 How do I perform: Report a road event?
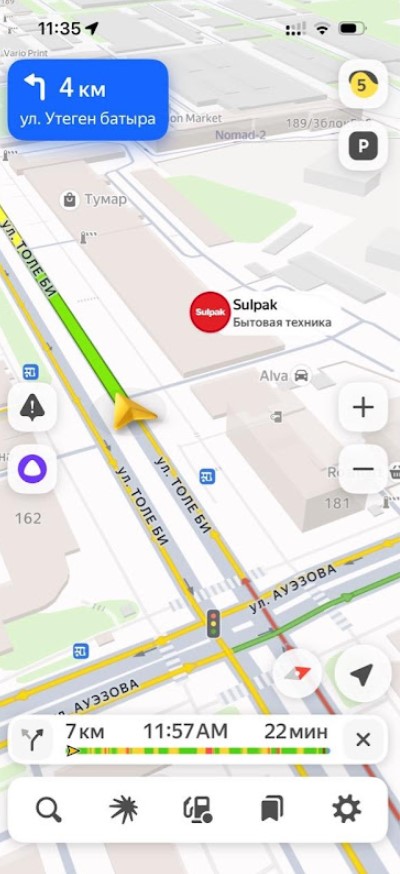click(32, 407)
